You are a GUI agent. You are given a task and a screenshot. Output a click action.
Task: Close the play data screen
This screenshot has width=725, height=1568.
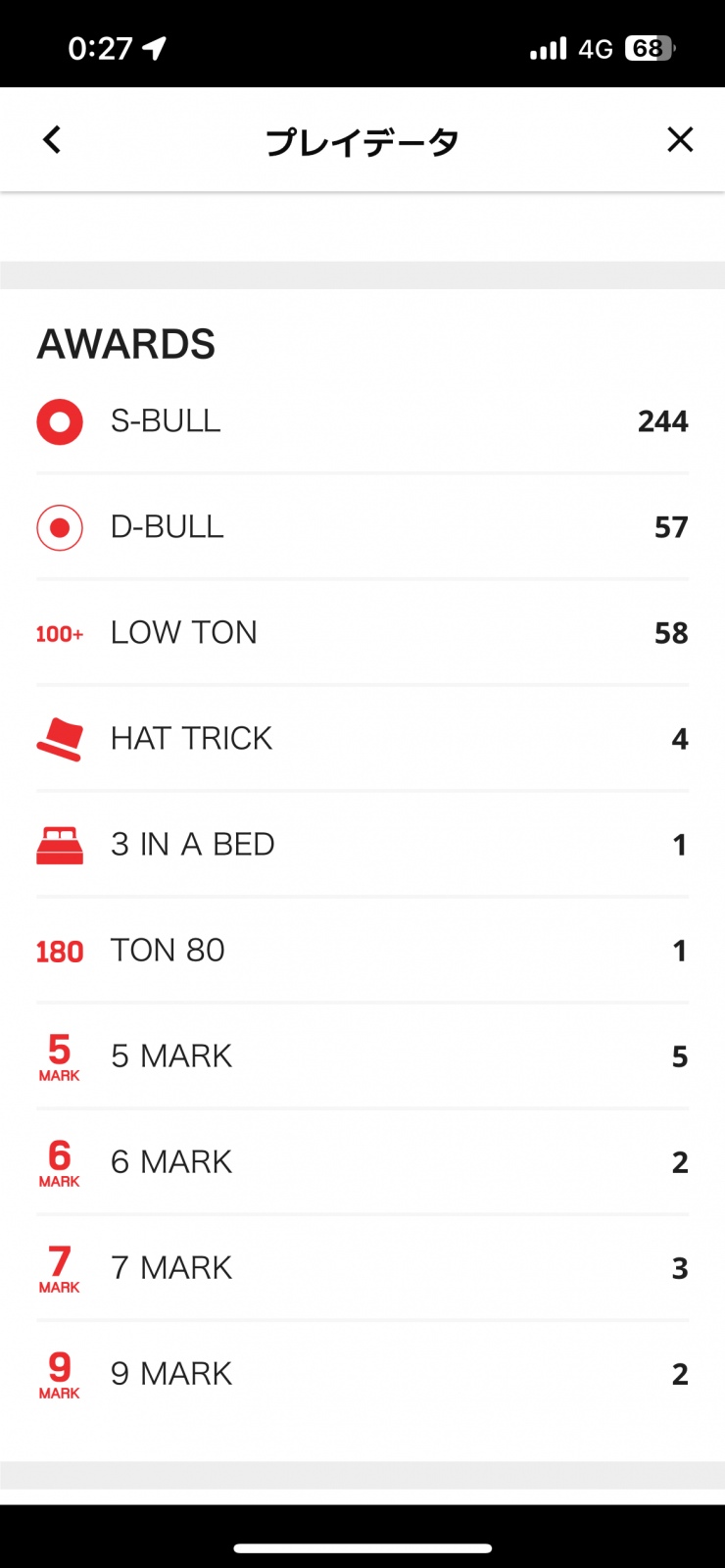click(680, 140)
